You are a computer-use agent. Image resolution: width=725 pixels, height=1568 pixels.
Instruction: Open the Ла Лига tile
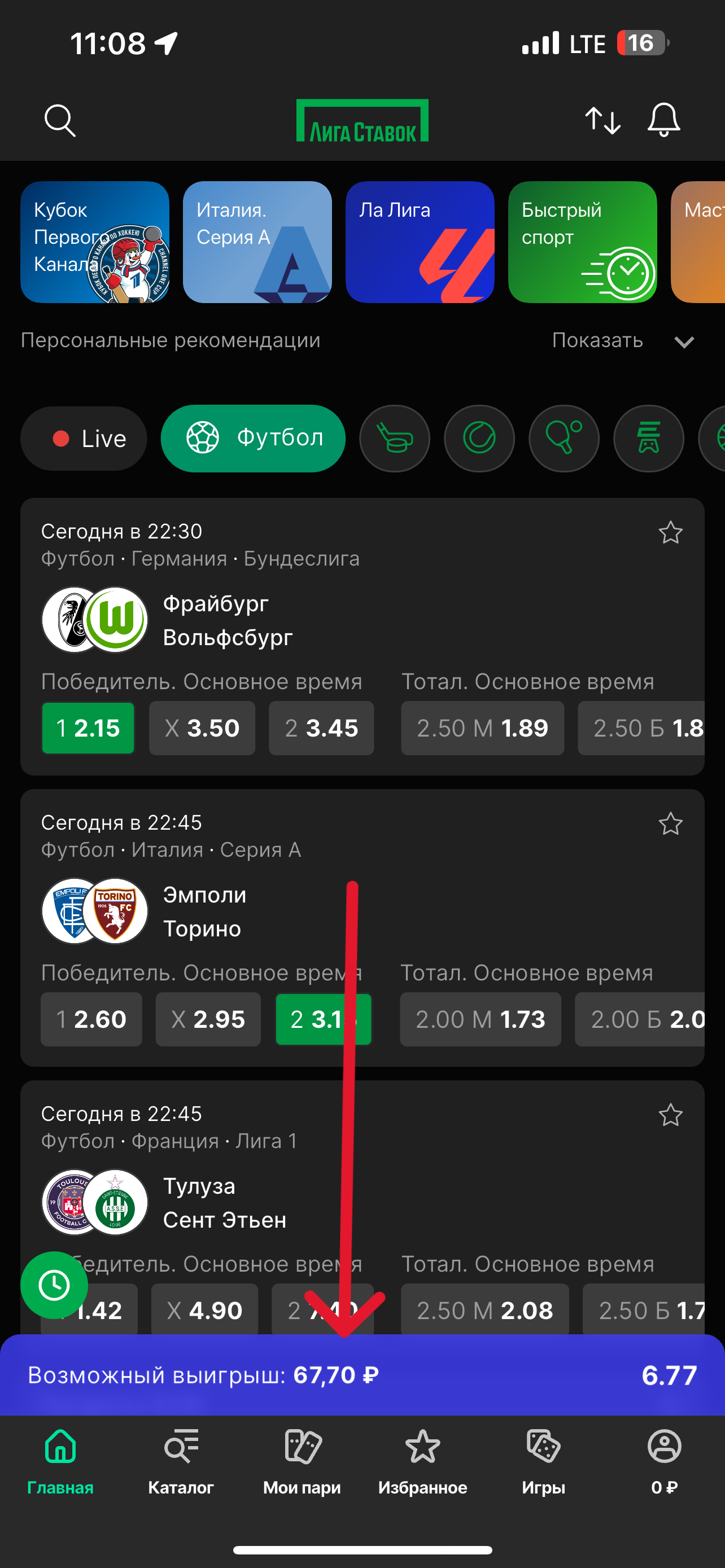pyautogui.click(x=420, y=242)
